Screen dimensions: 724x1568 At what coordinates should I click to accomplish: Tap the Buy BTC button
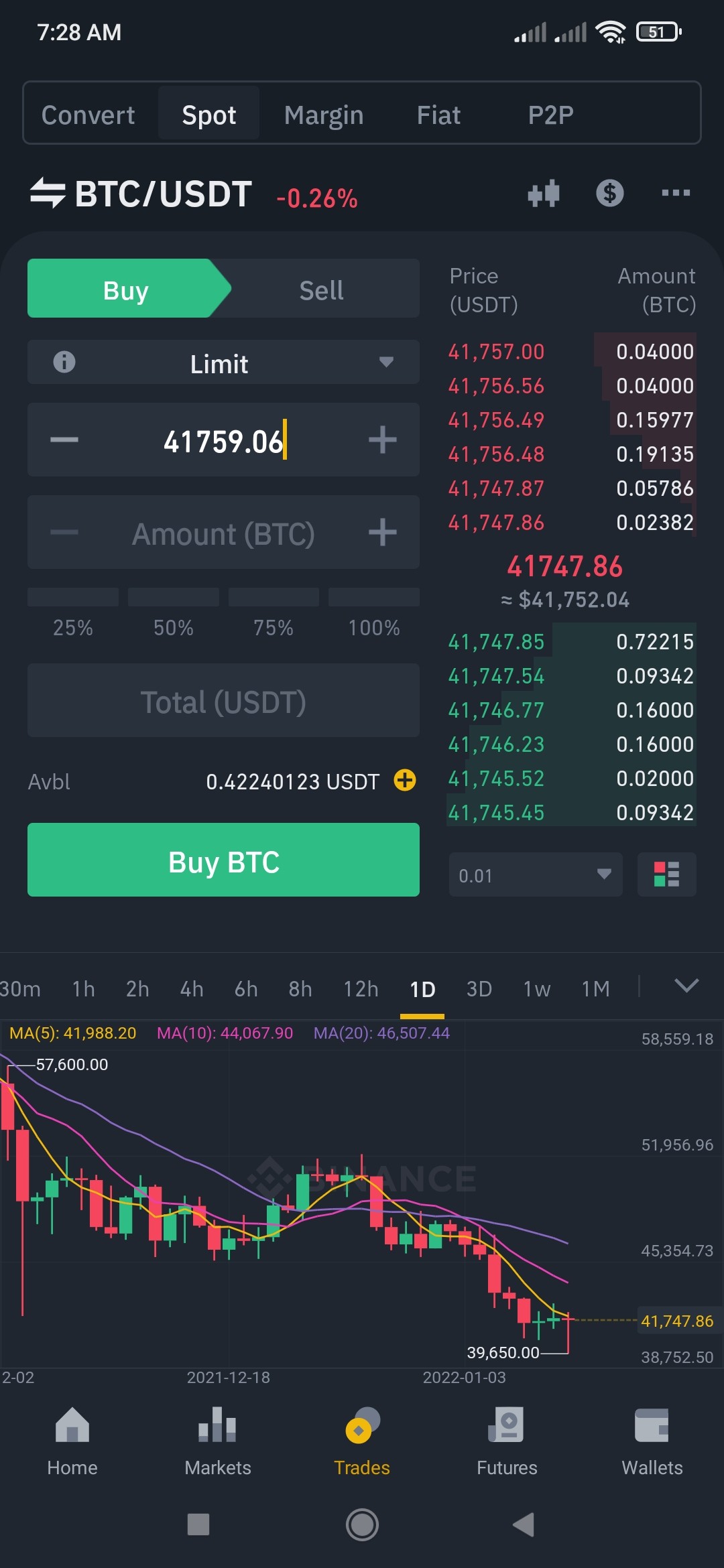[x=223, y=860]
